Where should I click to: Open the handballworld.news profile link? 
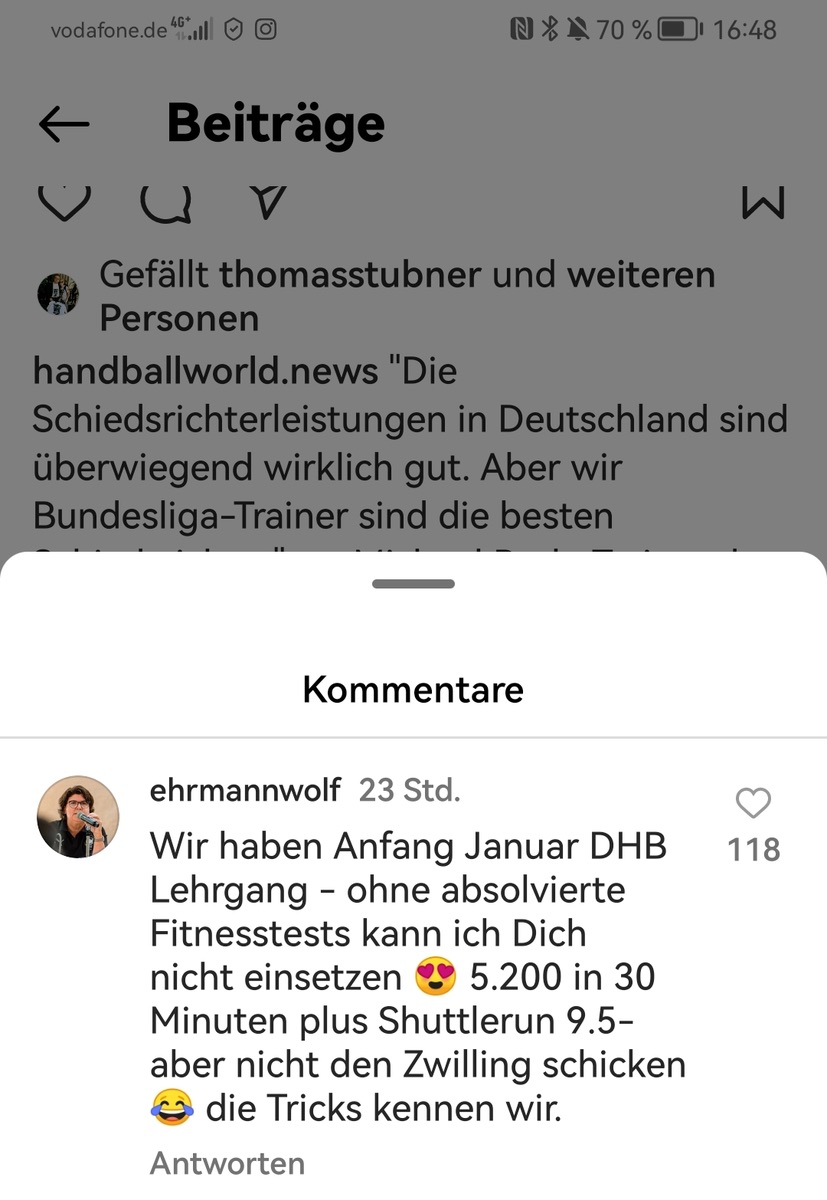(x=206, y=371)
